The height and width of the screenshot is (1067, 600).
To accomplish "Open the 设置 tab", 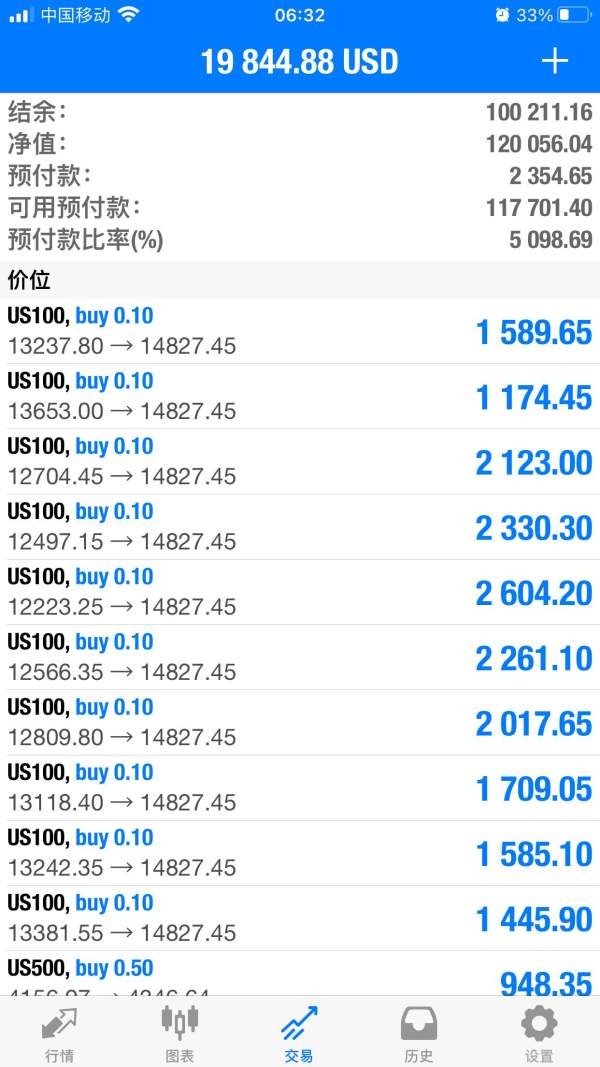I will coord(539,1032).
